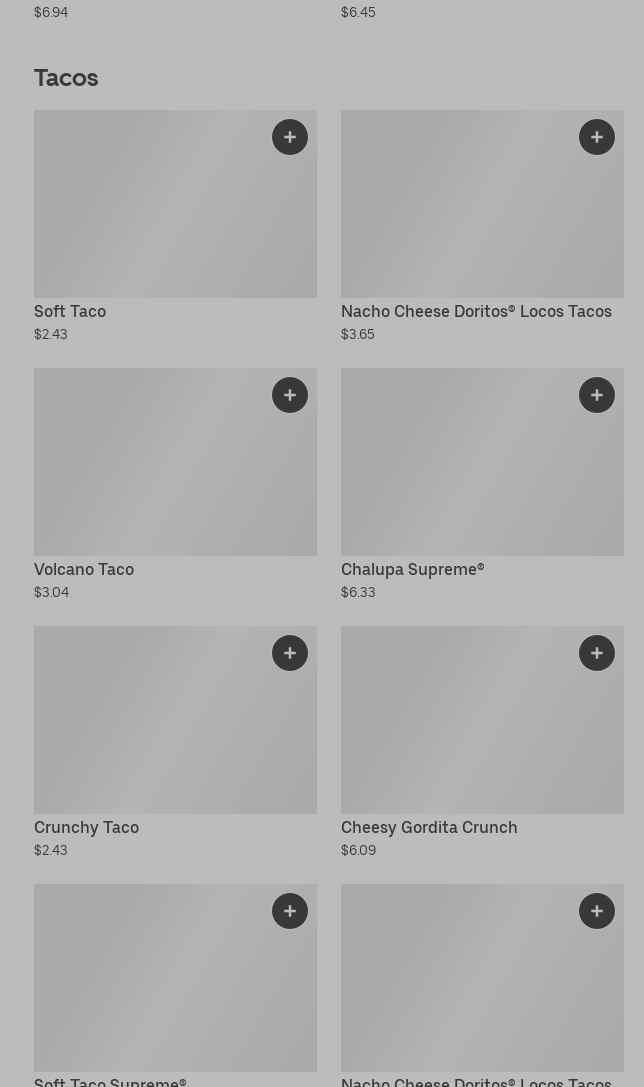Add the $3.65 Nacho Cheese Doritos Locos Tacos
Viewport: 644px width, 1087px height.
click(x=597, y=137)
